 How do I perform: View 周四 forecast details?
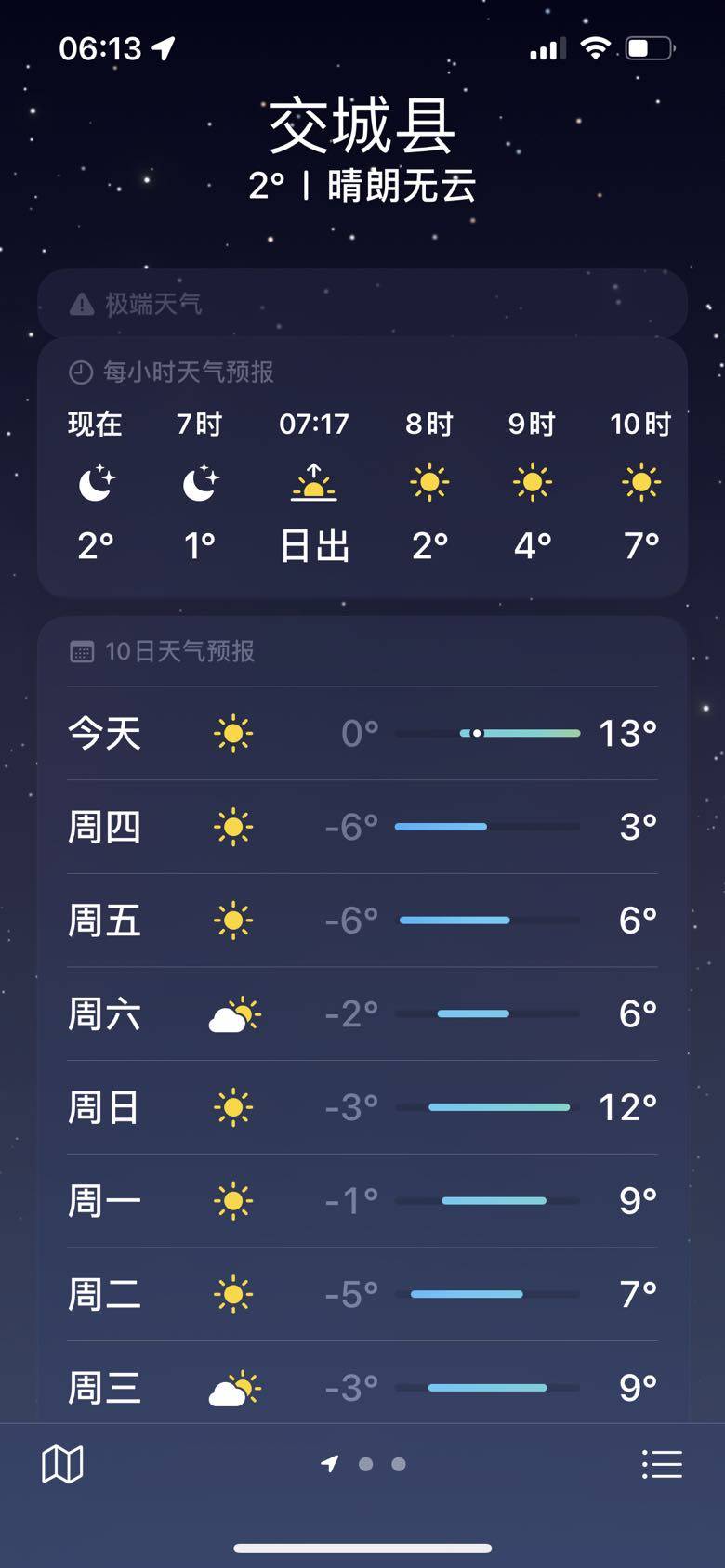coord(362,827)
